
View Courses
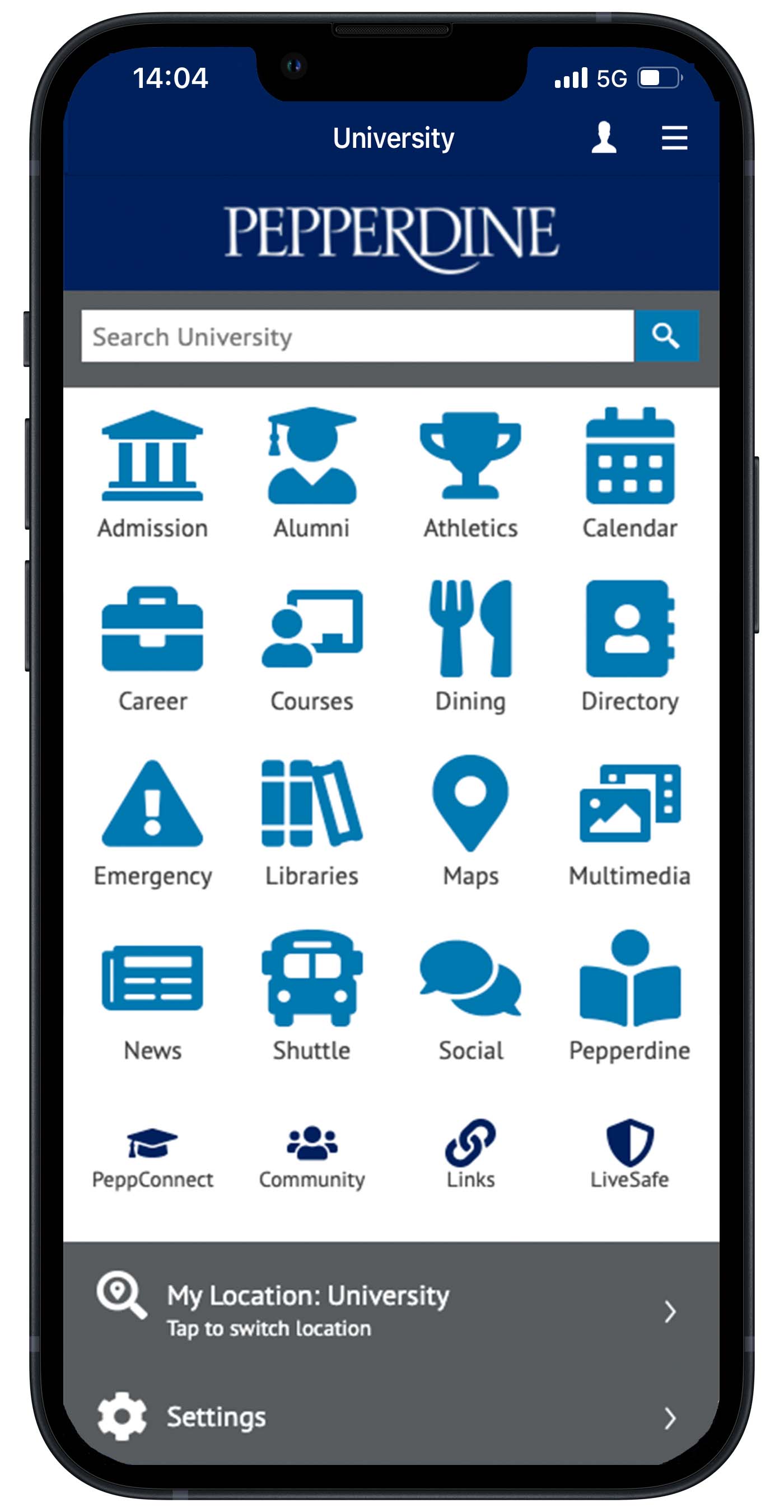[311, 648]
